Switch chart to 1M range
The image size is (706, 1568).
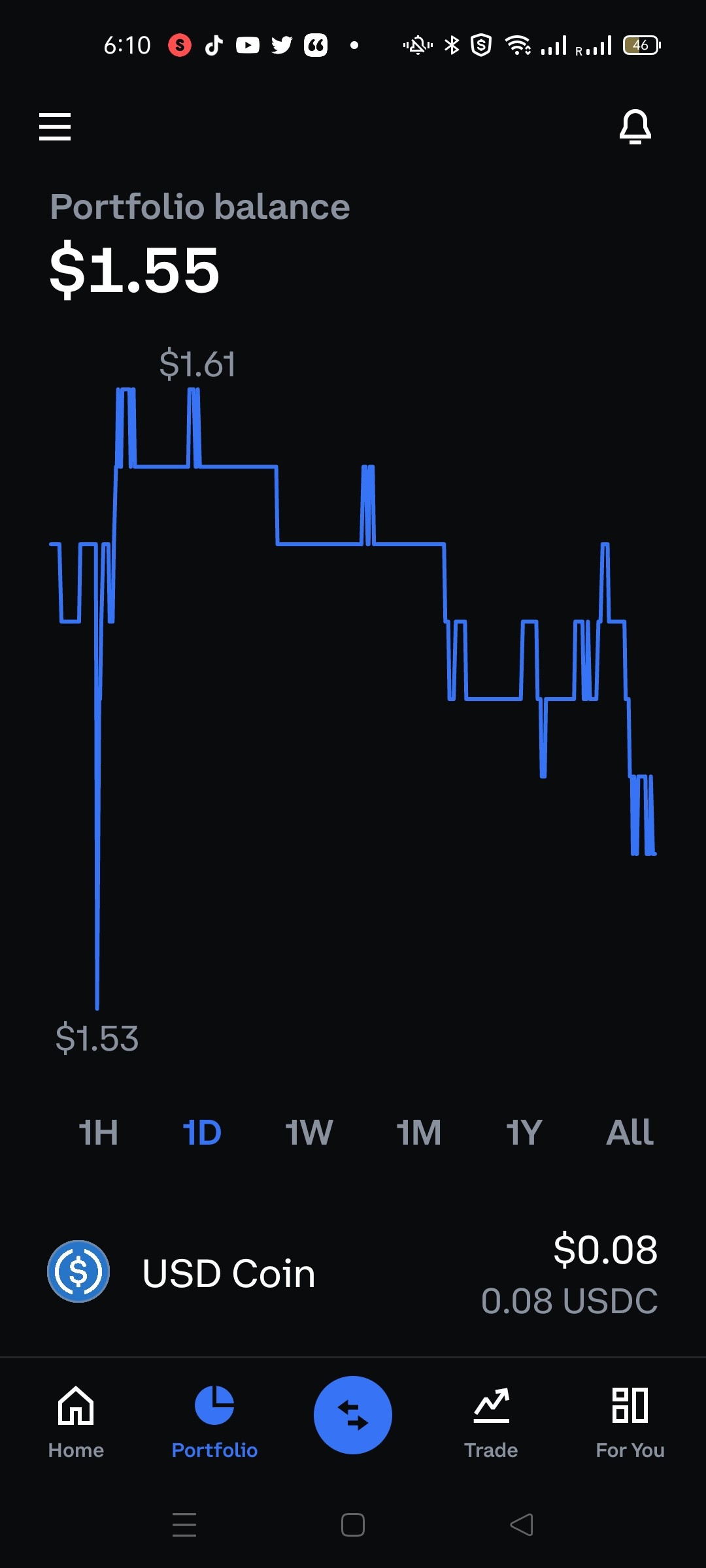(x=418, y=1132)
